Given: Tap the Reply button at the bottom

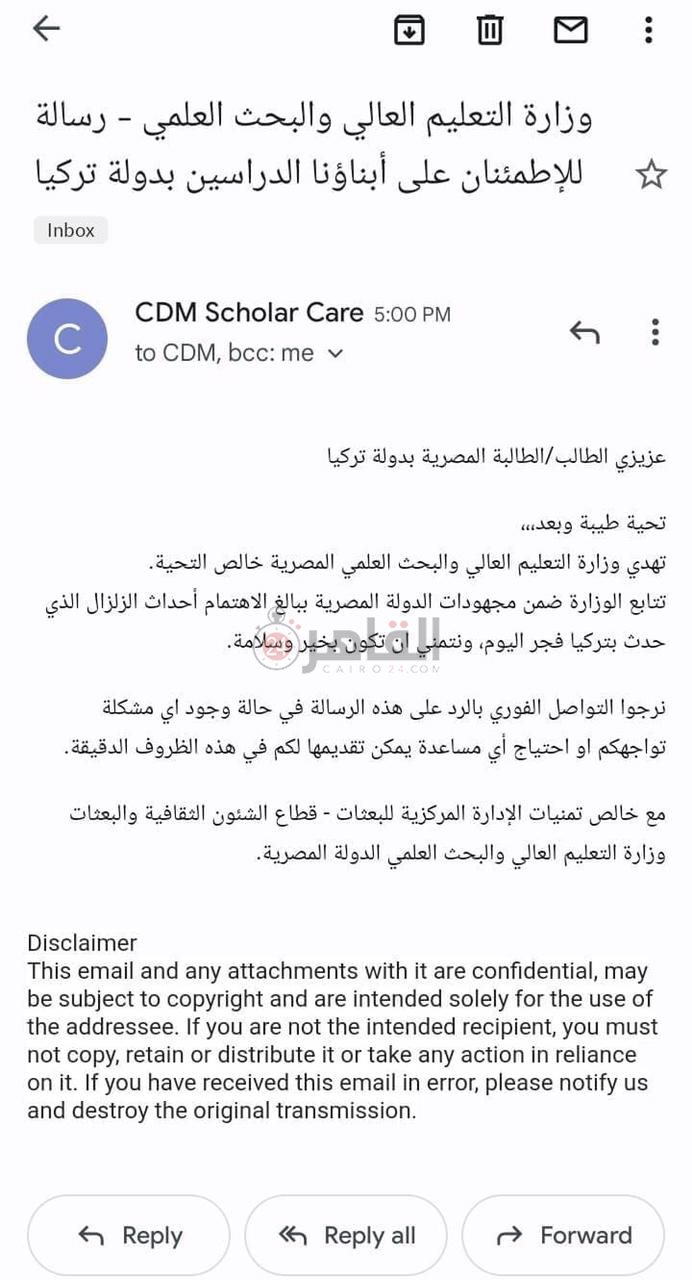Looking at the screenshot, I should [128, 1236].
